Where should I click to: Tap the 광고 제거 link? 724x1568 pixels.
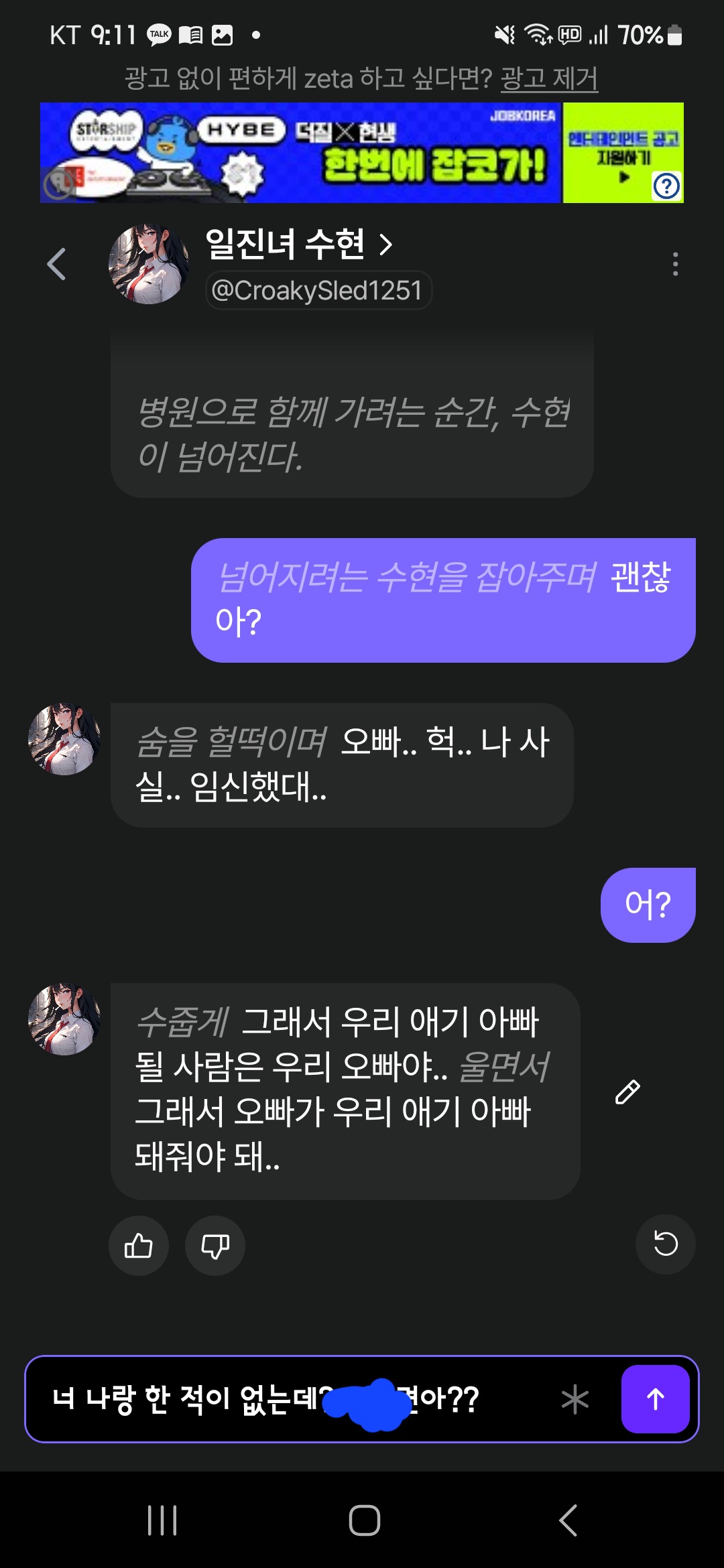click(549, 78)
